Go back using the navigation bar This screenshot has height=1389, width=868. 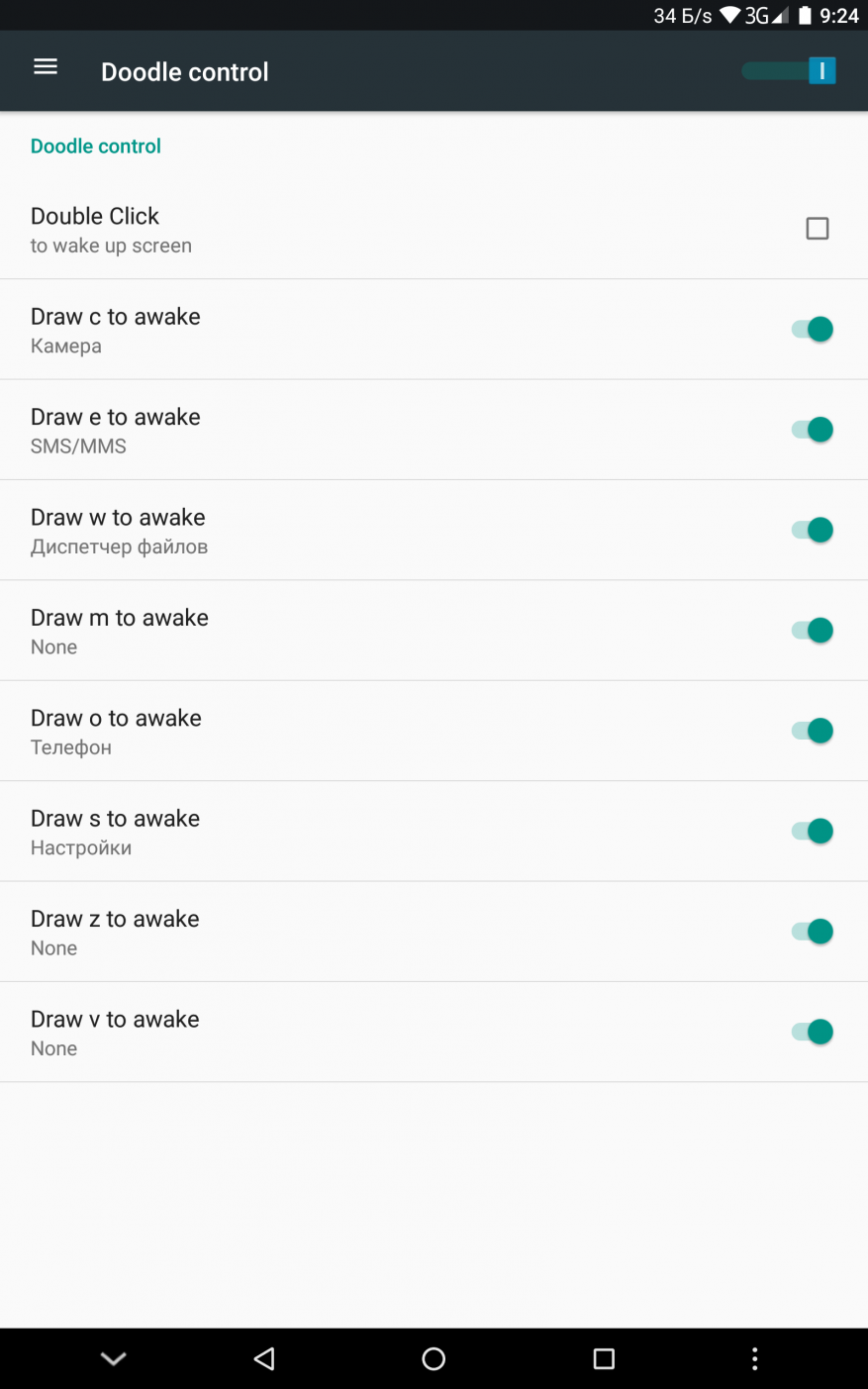[264, 1359]
